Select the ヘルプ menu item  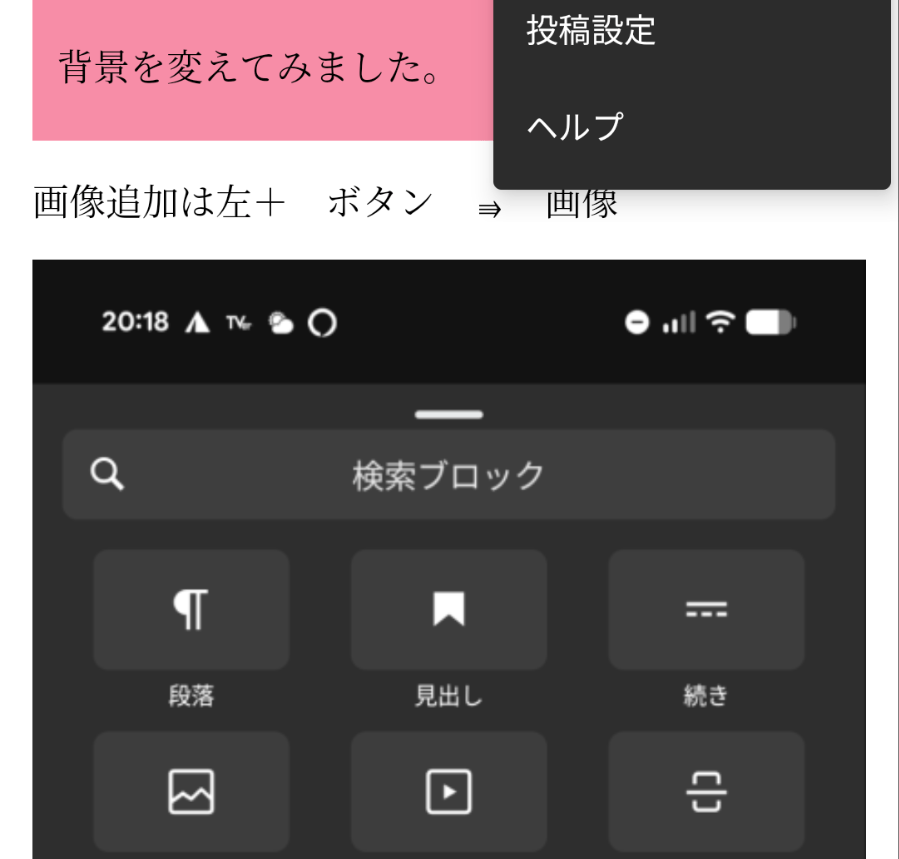575,127
